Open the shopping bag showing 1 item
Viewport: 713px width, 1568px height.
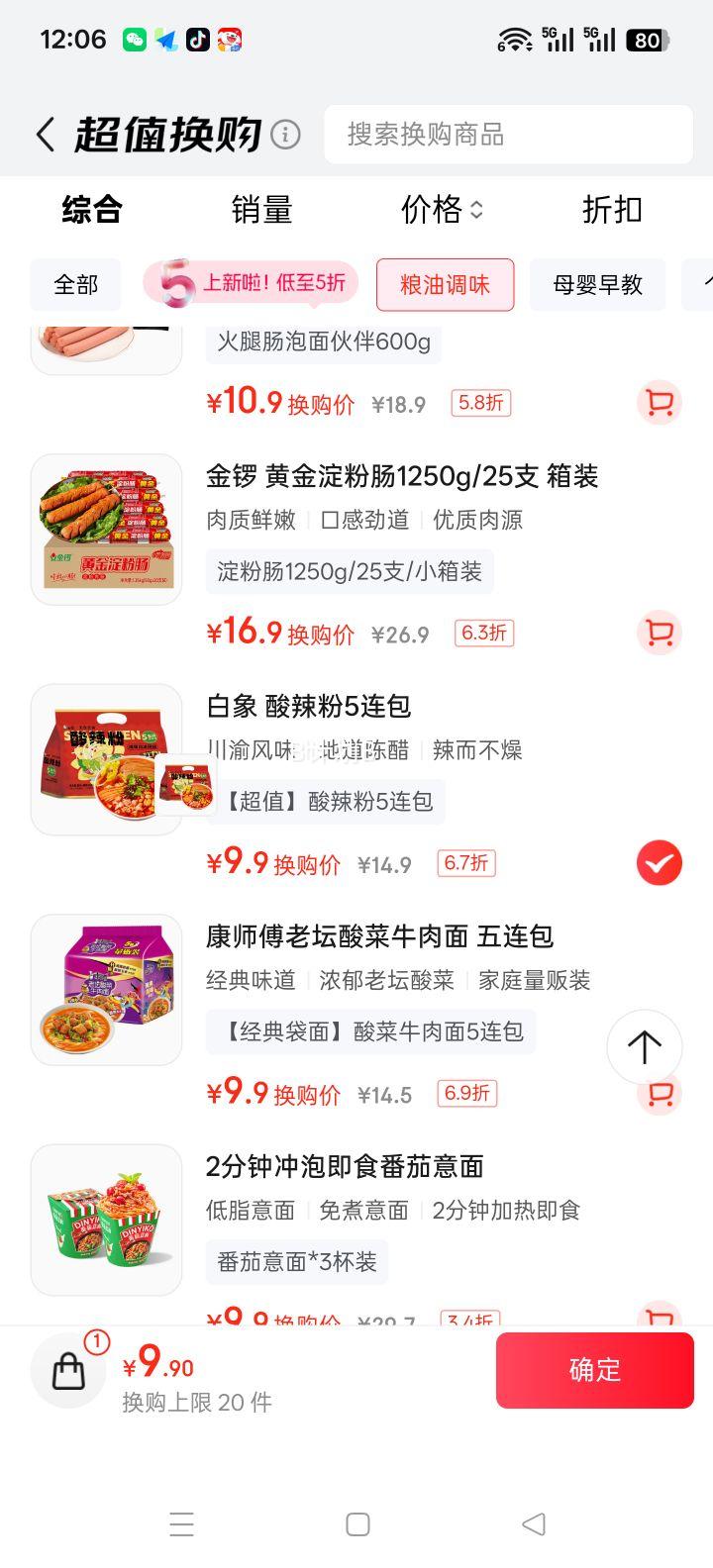67,1370
